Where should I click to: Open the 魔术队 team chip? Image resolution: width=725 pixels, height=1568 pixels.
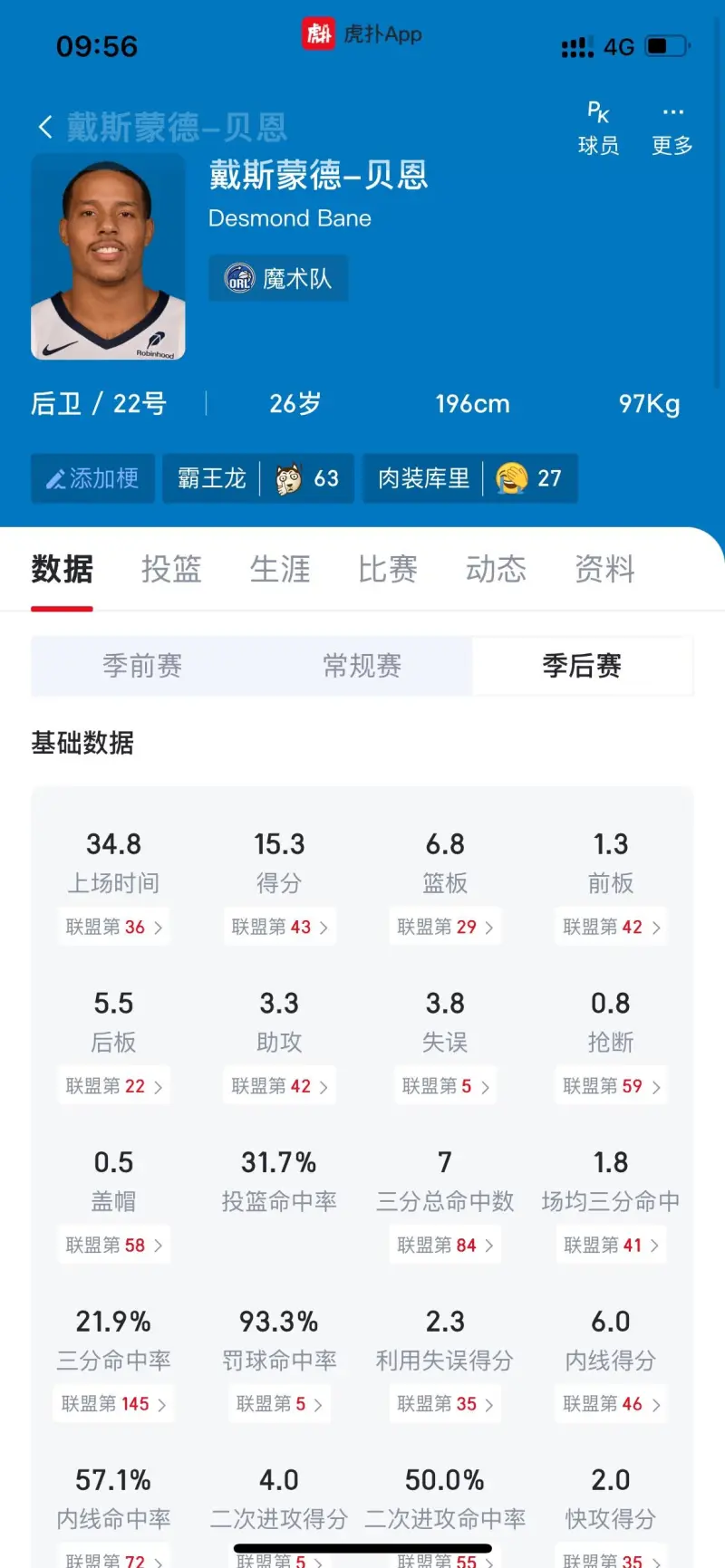point(278,278)
